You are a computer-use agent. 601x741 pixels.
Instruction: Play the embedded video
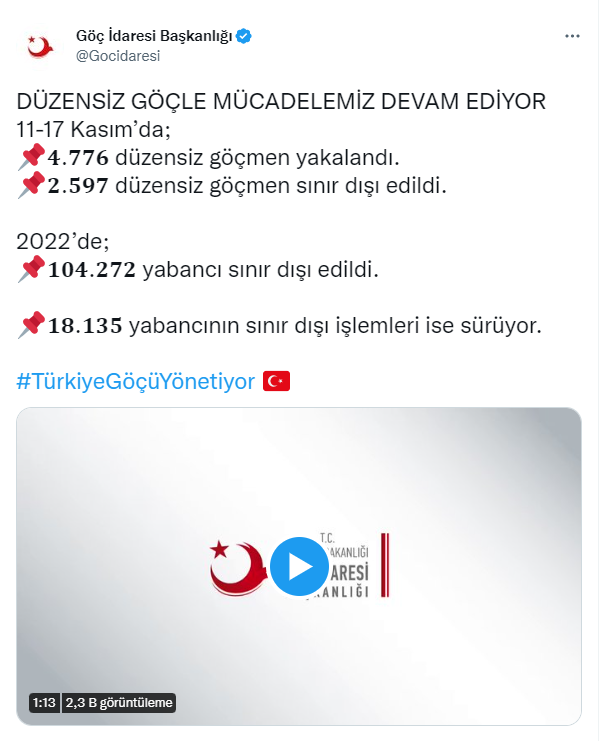coord(300,566)
